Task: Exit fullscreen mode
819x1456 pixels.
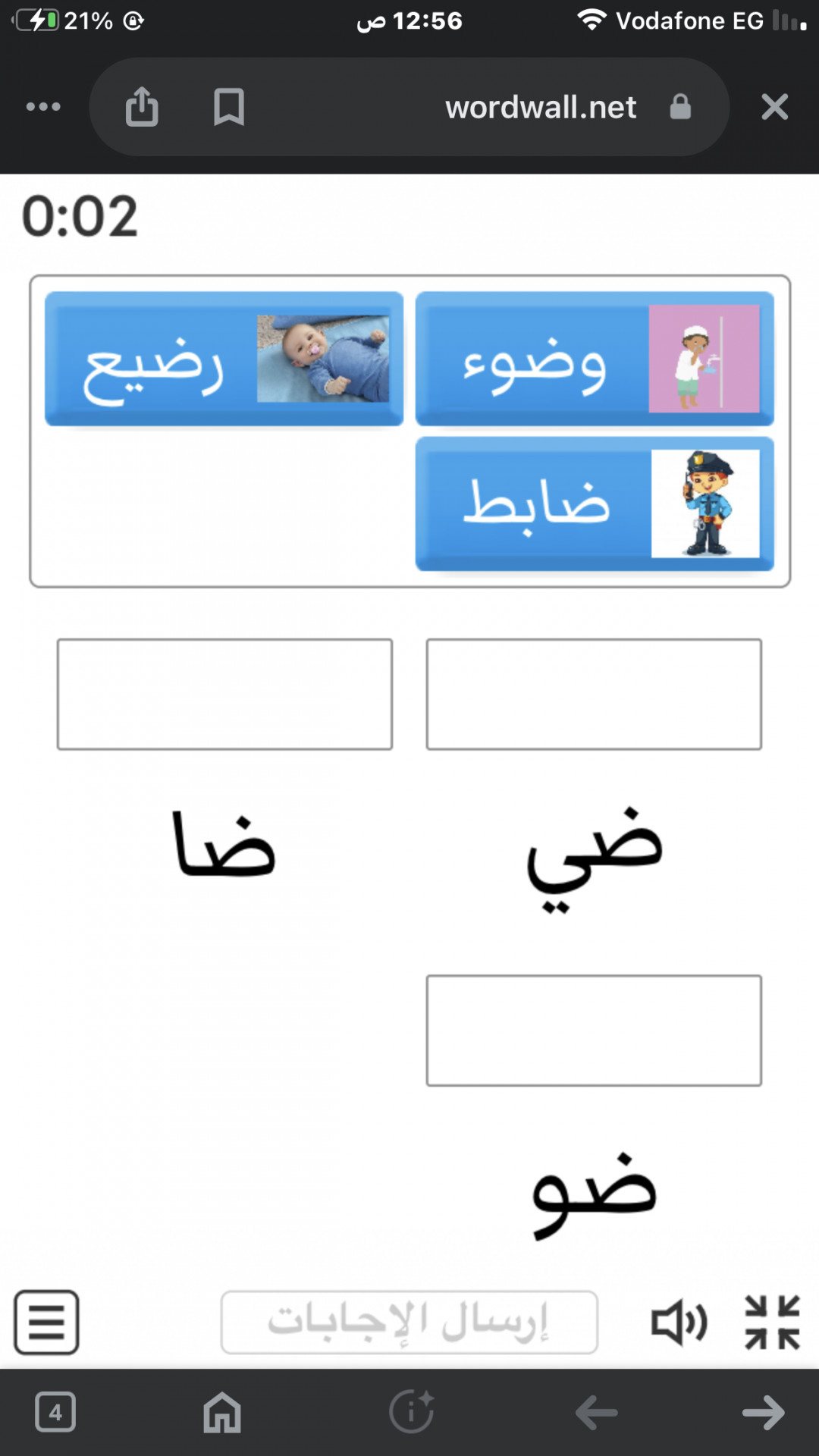Action: (772, 1323)
